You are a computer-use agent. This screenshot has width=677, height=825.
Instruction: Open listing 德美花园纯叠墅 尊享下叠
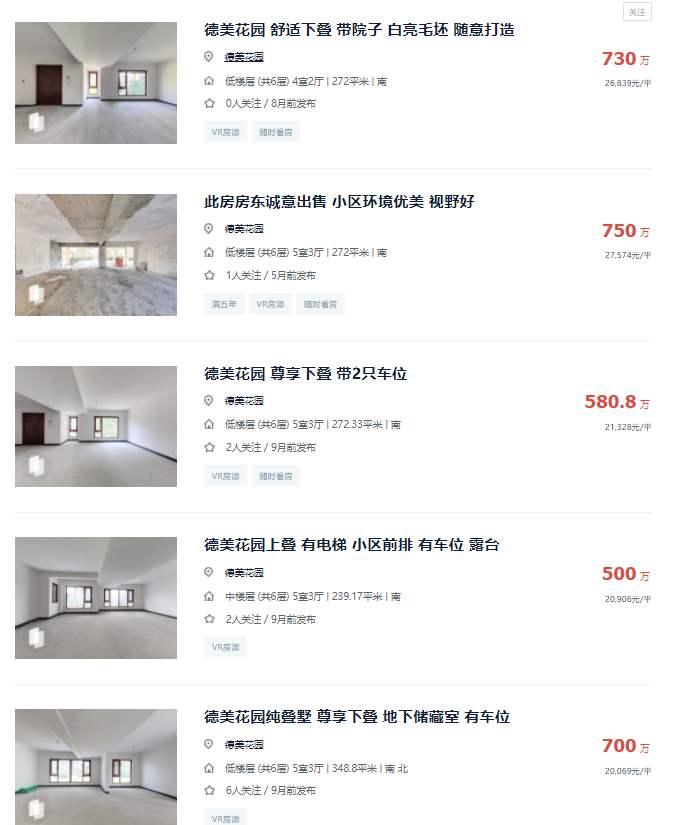coord(357,717)
